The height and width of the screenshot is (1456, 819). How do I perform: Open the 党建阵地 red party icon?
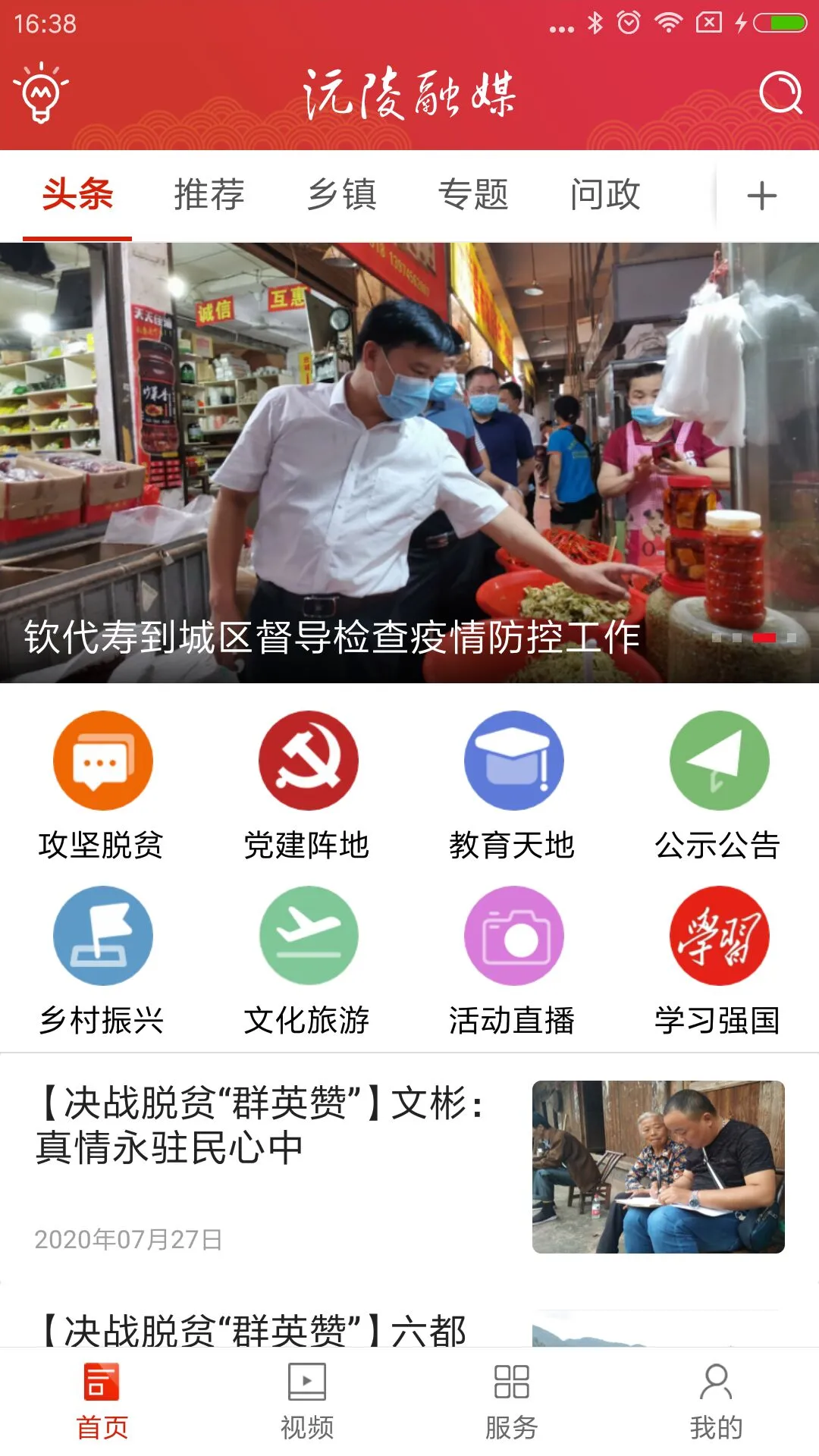pos(308,762)
